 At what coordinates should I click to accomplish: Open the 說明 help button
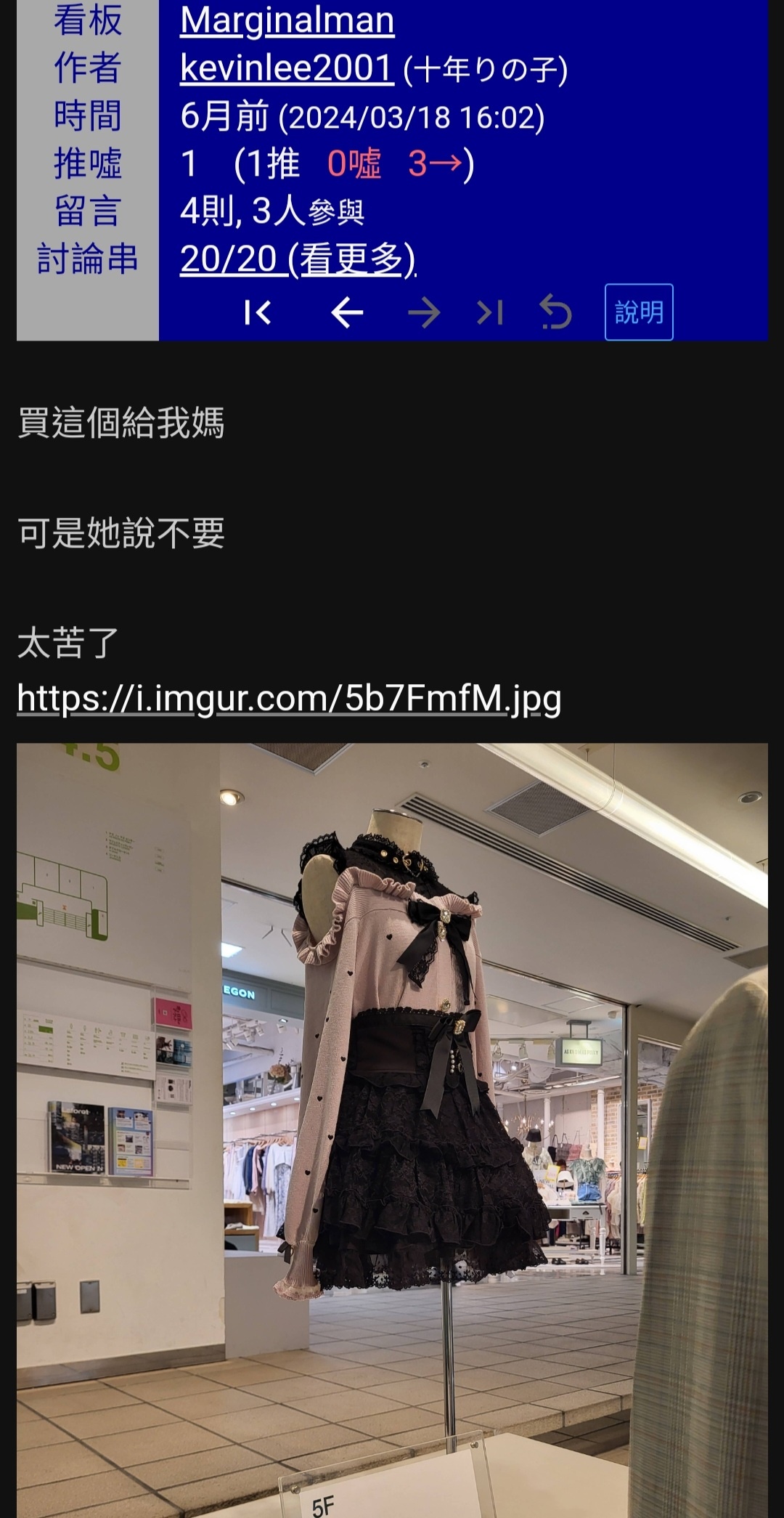(638, 312)
